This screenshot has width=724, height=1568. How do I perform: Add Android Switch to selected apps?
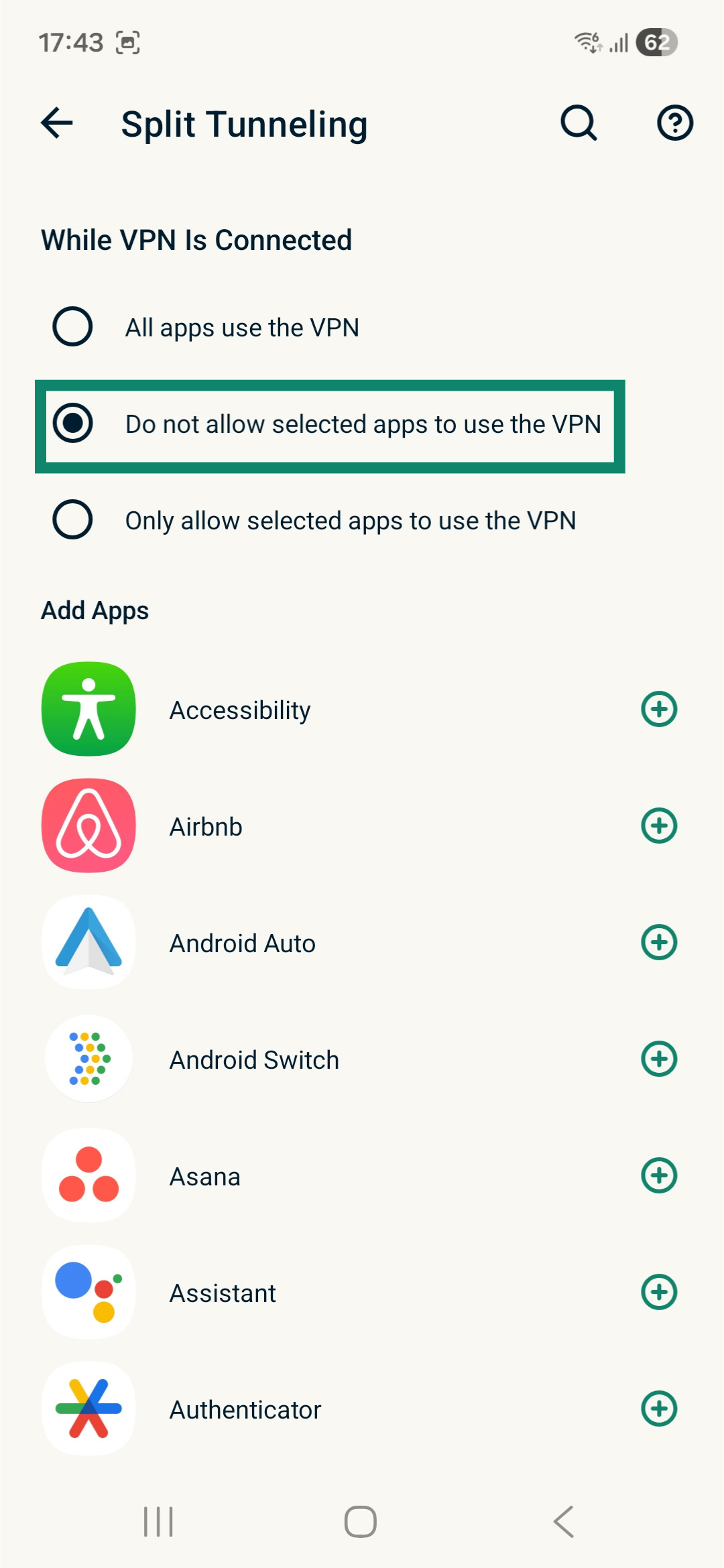[x=659, y=1059]
